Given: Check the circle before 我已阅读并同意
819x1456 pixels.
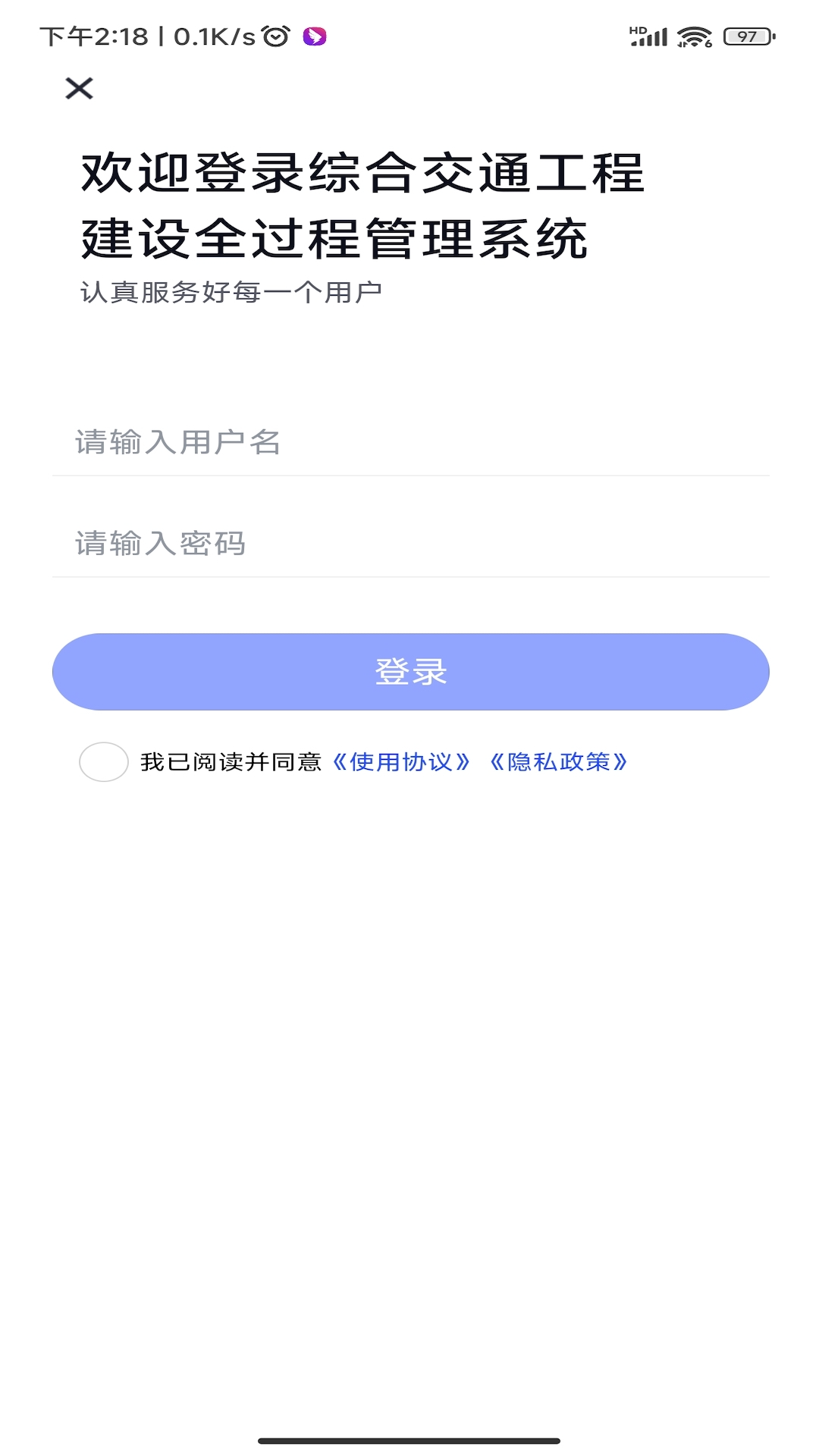Looking at the screenshot, I should point(105,762).
